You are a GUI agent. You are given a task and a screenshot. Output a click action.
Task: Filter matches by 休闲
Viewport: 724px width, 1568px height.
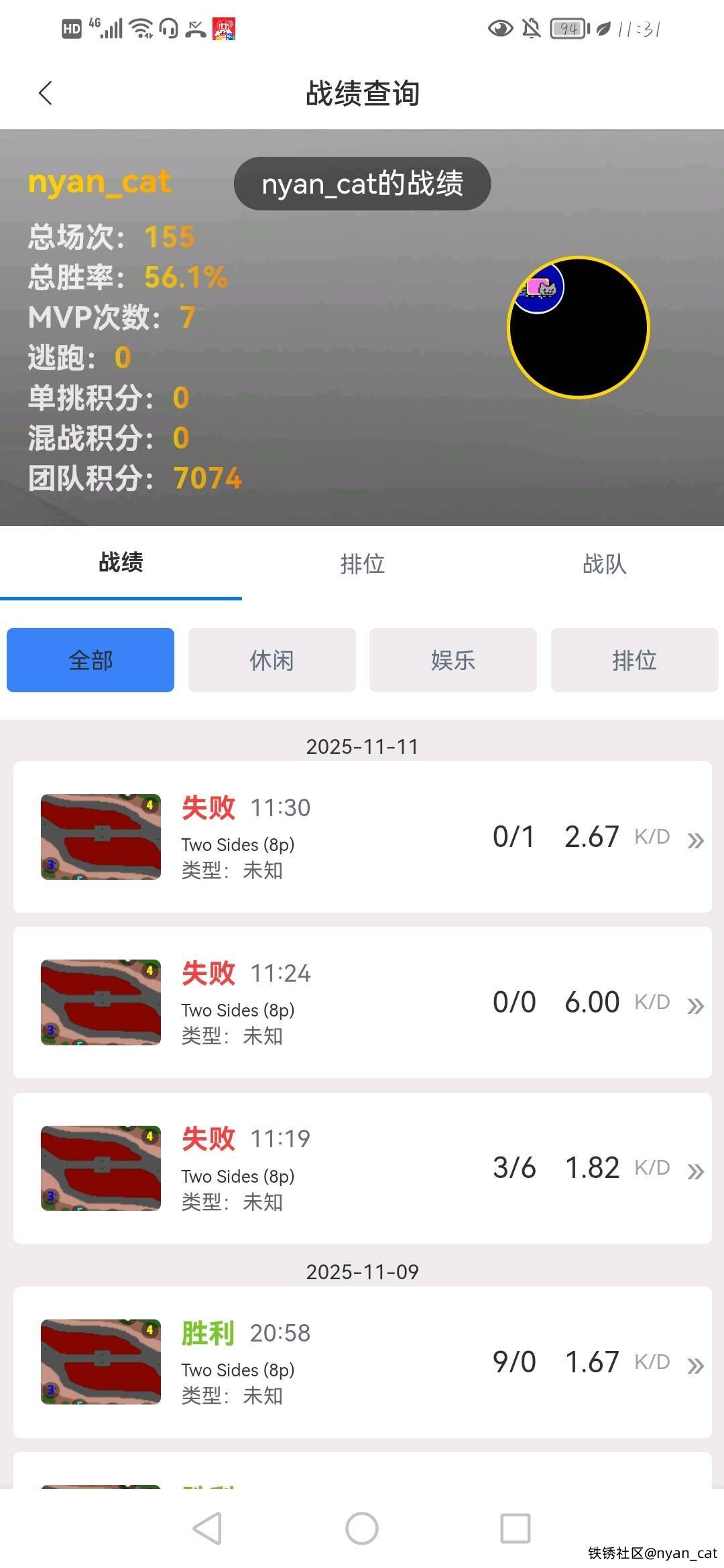pyautogui.click(x=271, y=660)
